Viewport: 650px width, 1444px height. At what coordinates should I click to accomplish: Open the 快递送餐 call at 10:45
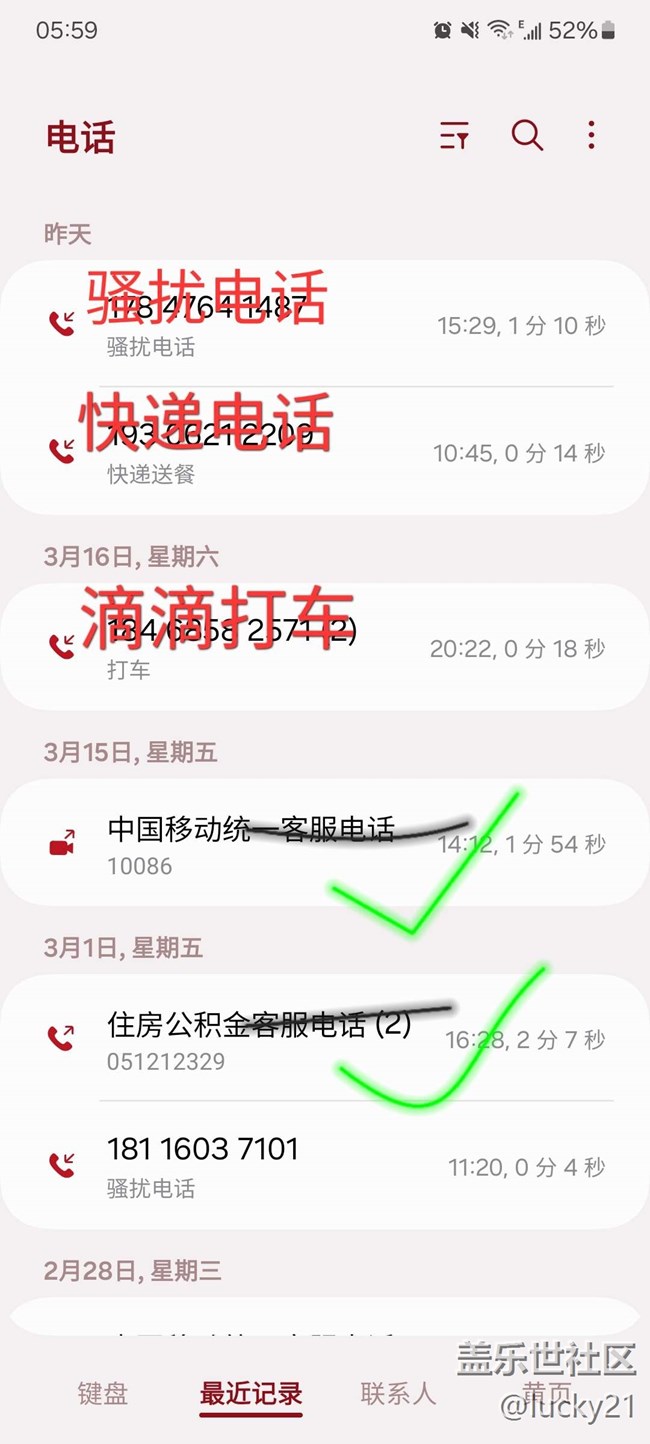(325, 451)
